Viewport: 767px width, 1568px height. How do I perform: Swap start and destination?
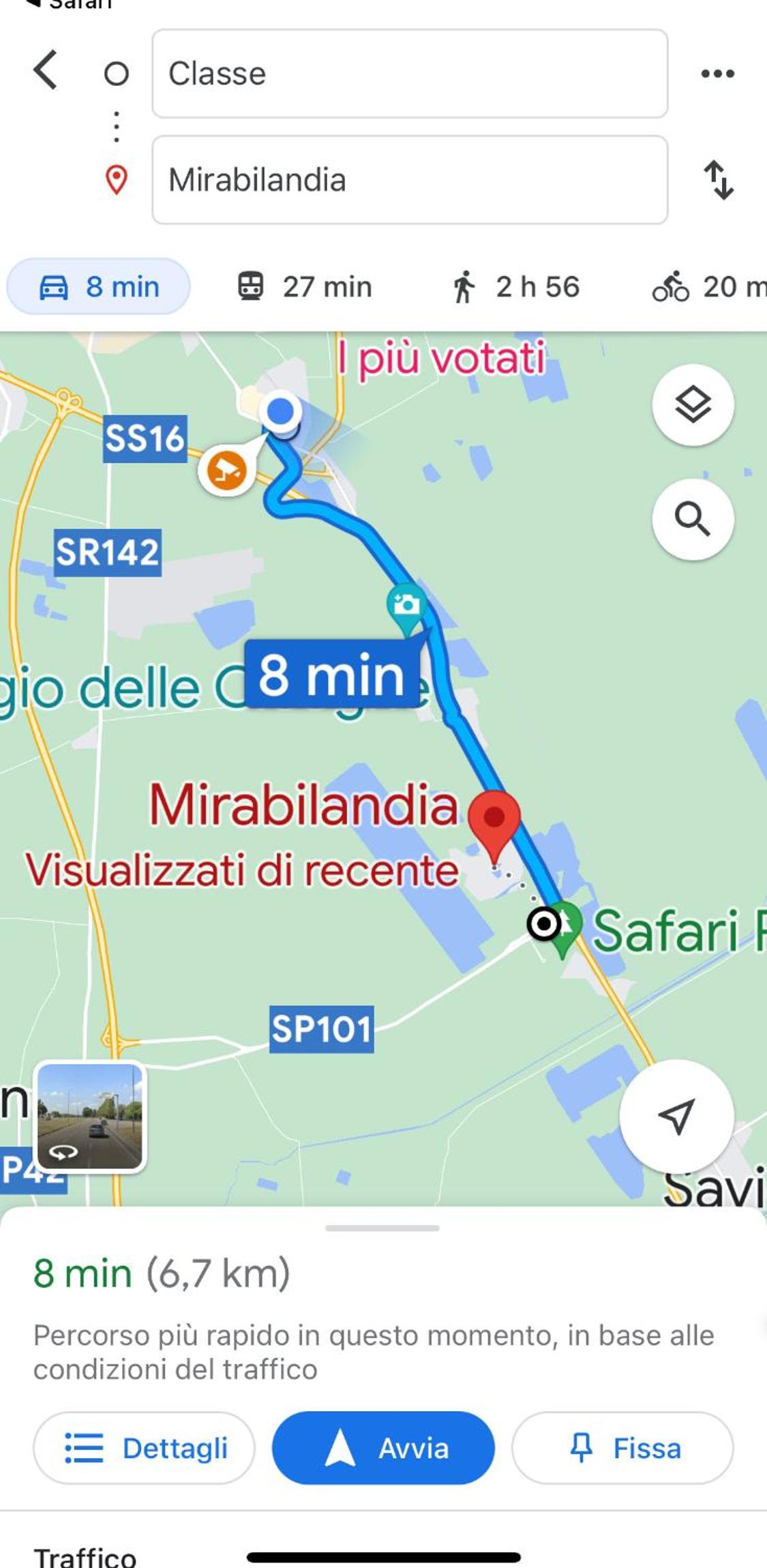coord(718,180)
